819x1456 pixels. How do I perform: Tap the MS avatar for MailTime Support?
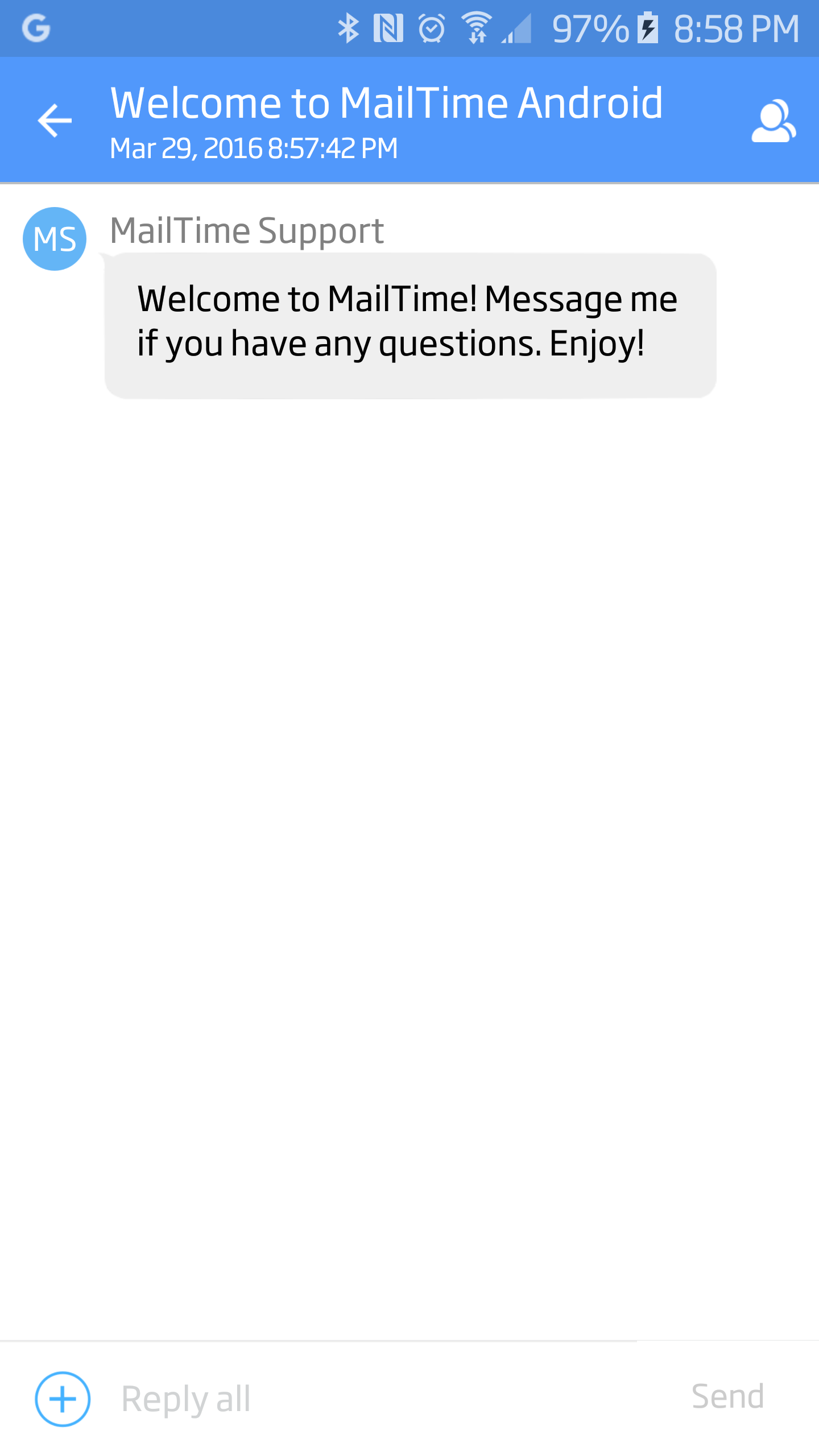point(54,238)
